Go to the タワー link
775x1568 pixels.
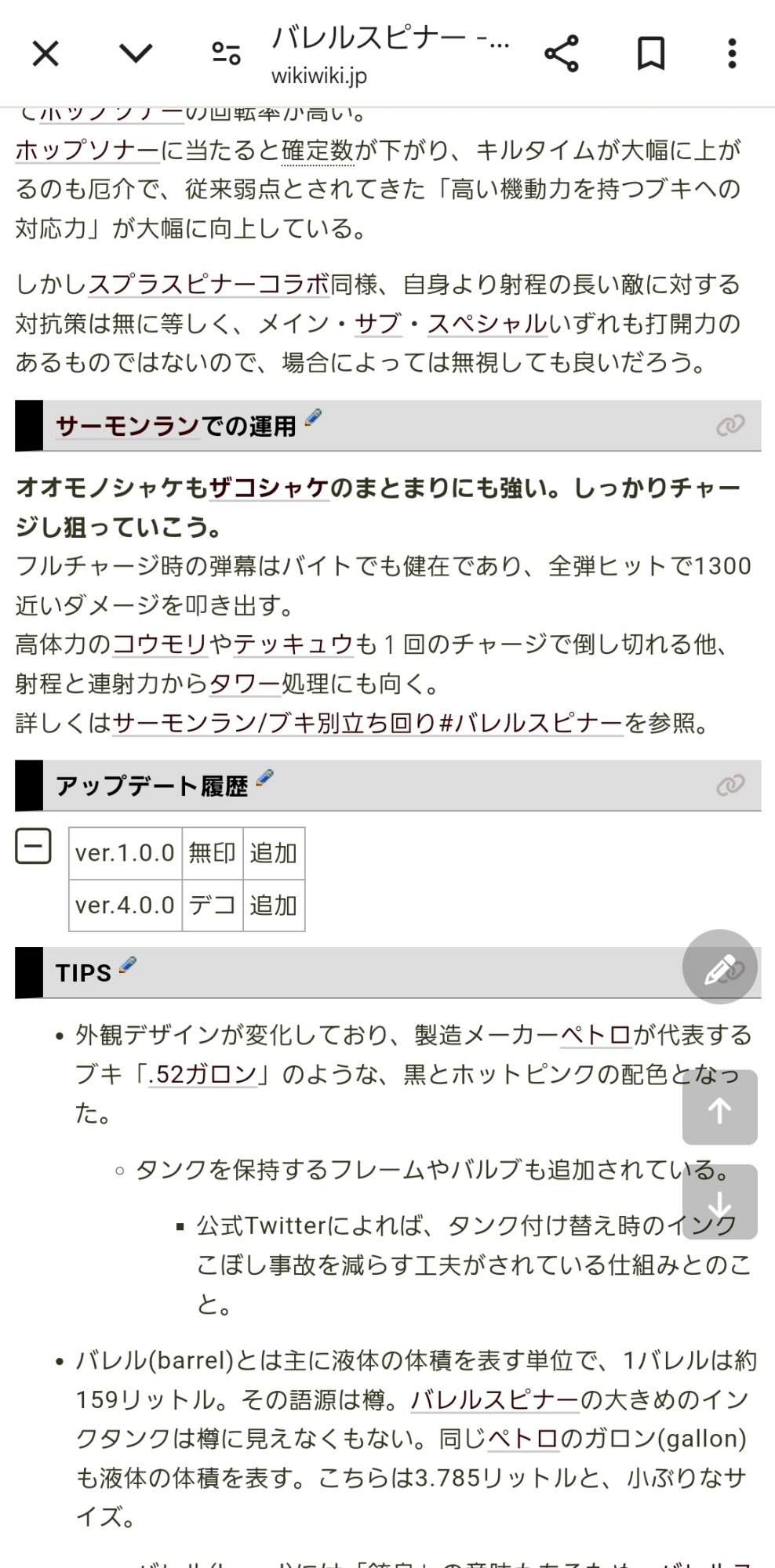245,684
